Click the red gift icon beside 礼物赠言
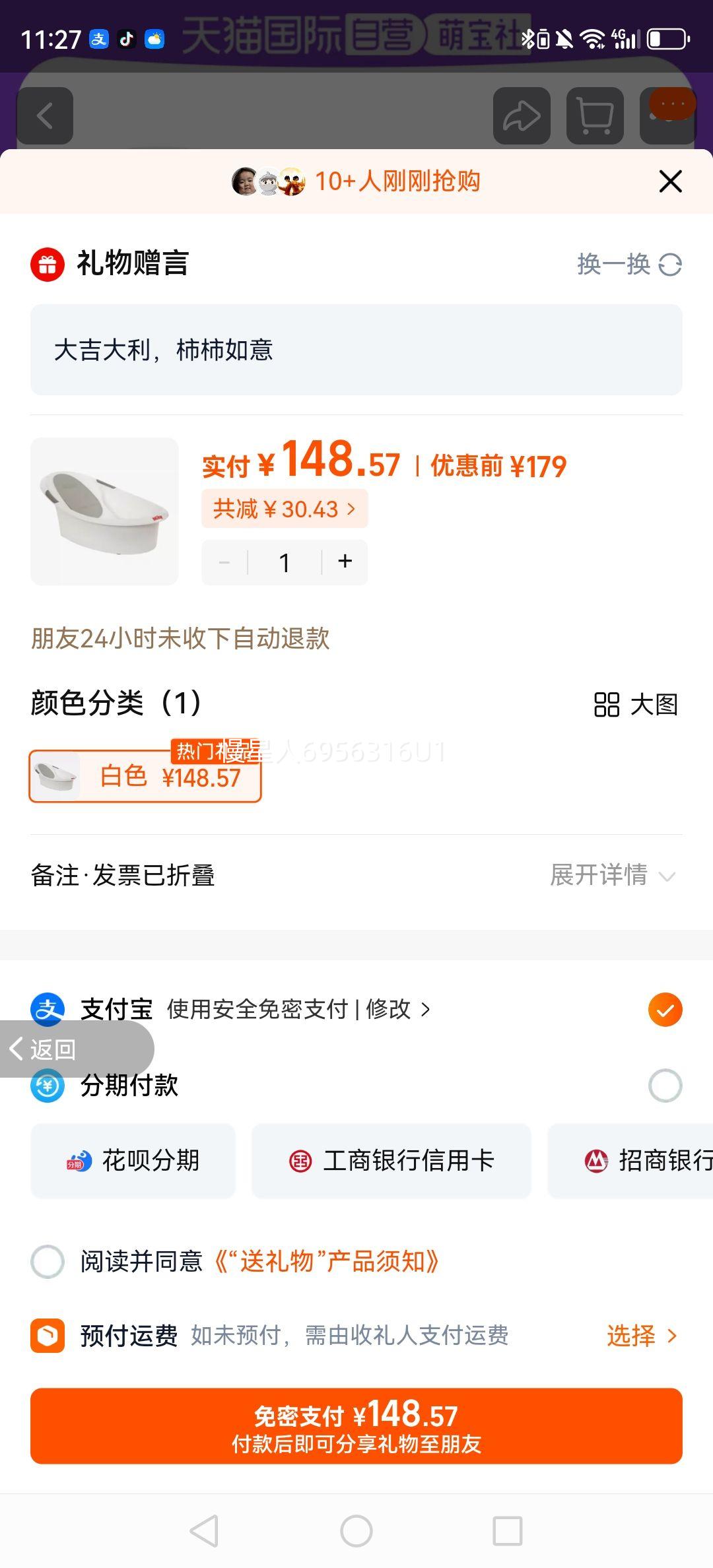713x1568 pixels. pyautogui.click(x=47, y=263)
